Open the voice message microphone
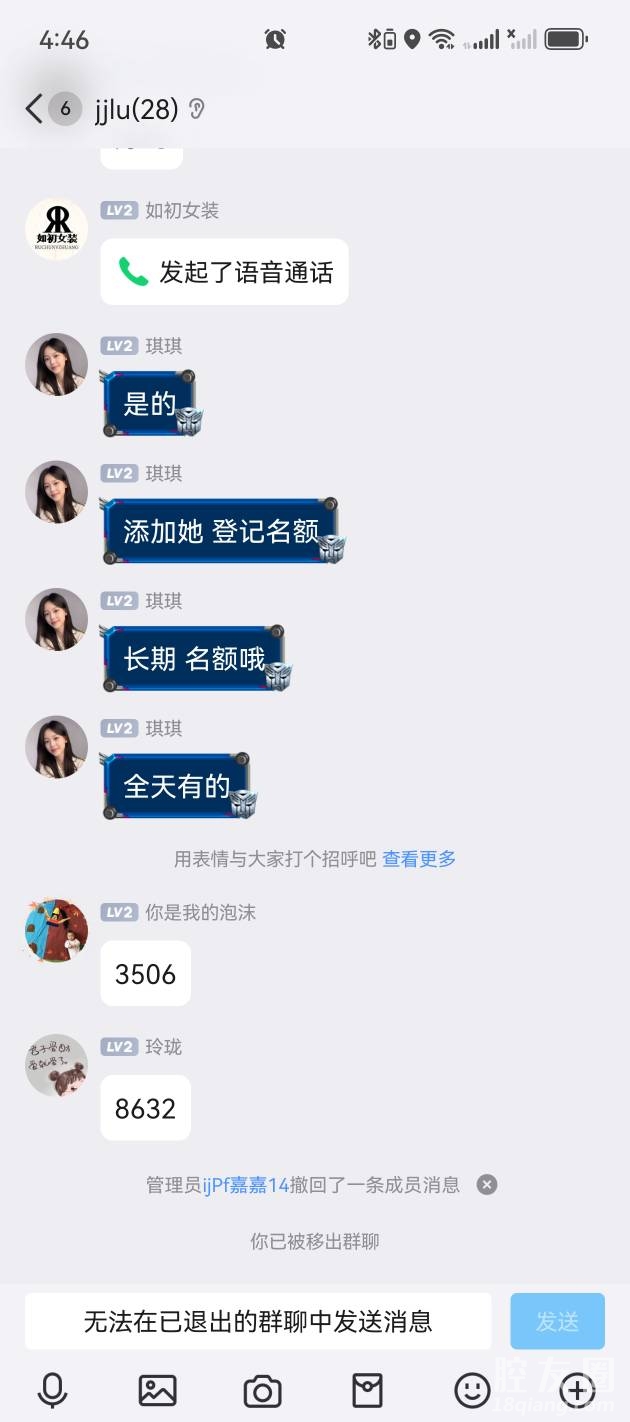Viewport: 630px width, 1422px height. [52, 1390]
